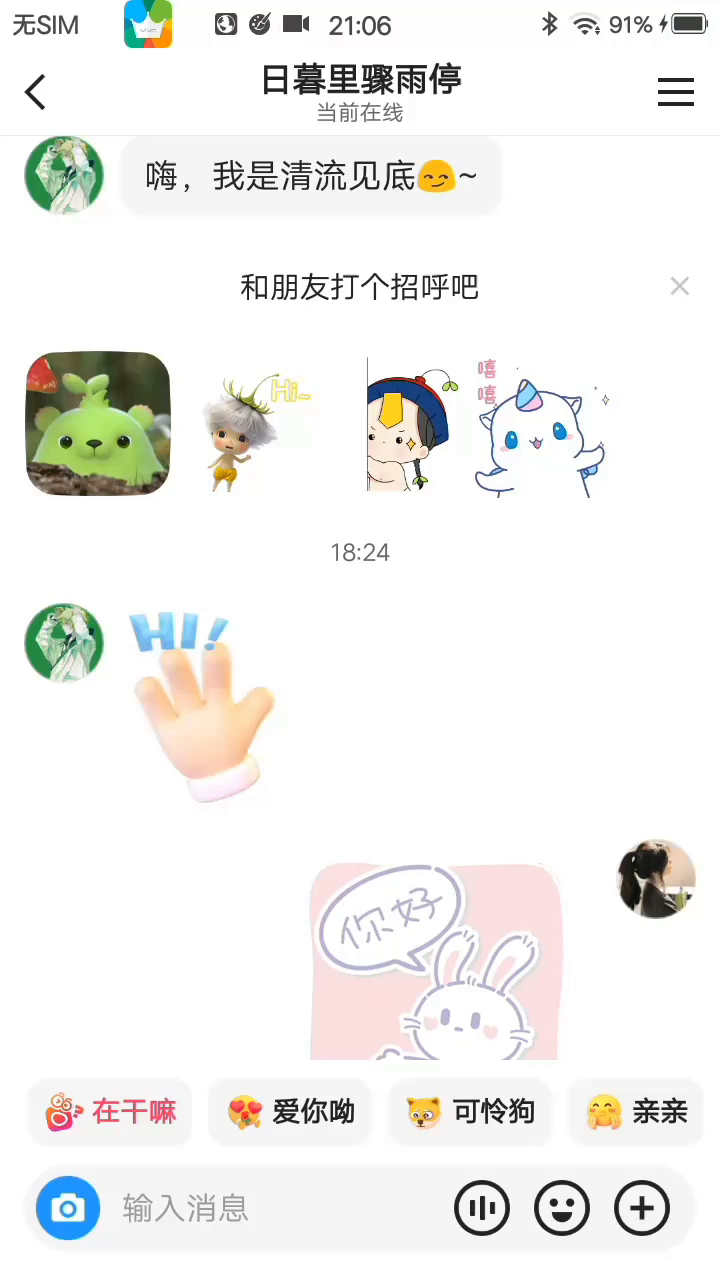
Task: Open the plus attachments menu
Action: [642, 1208]
